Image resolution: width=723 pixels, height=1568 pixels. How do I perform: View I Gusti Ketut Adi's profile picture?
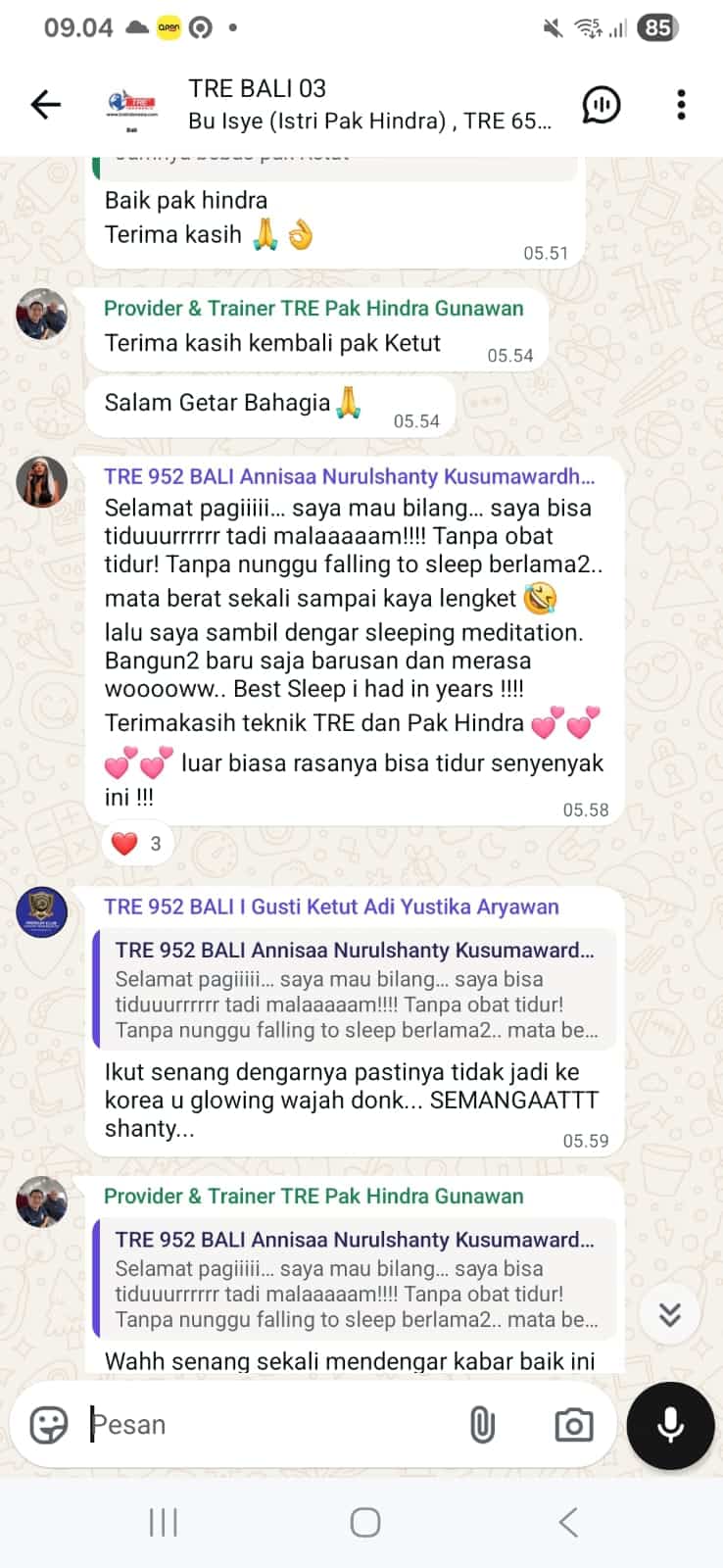pyautogui.click(x=42, y=913)
